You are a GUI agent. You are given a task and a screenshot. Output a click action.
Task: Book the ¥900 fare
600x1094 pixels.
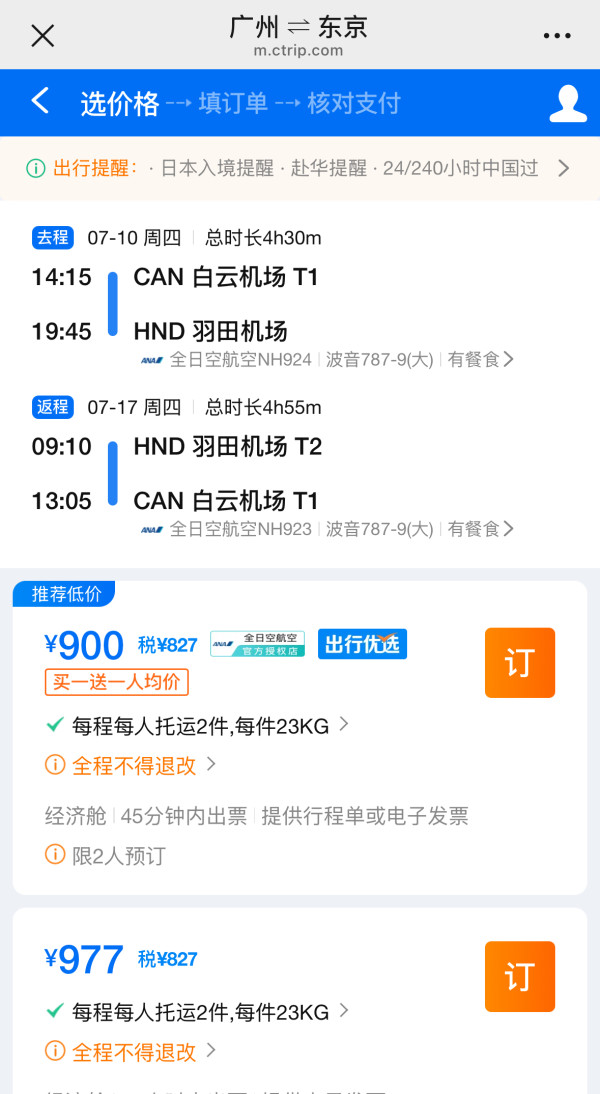[x=520, y=663]
